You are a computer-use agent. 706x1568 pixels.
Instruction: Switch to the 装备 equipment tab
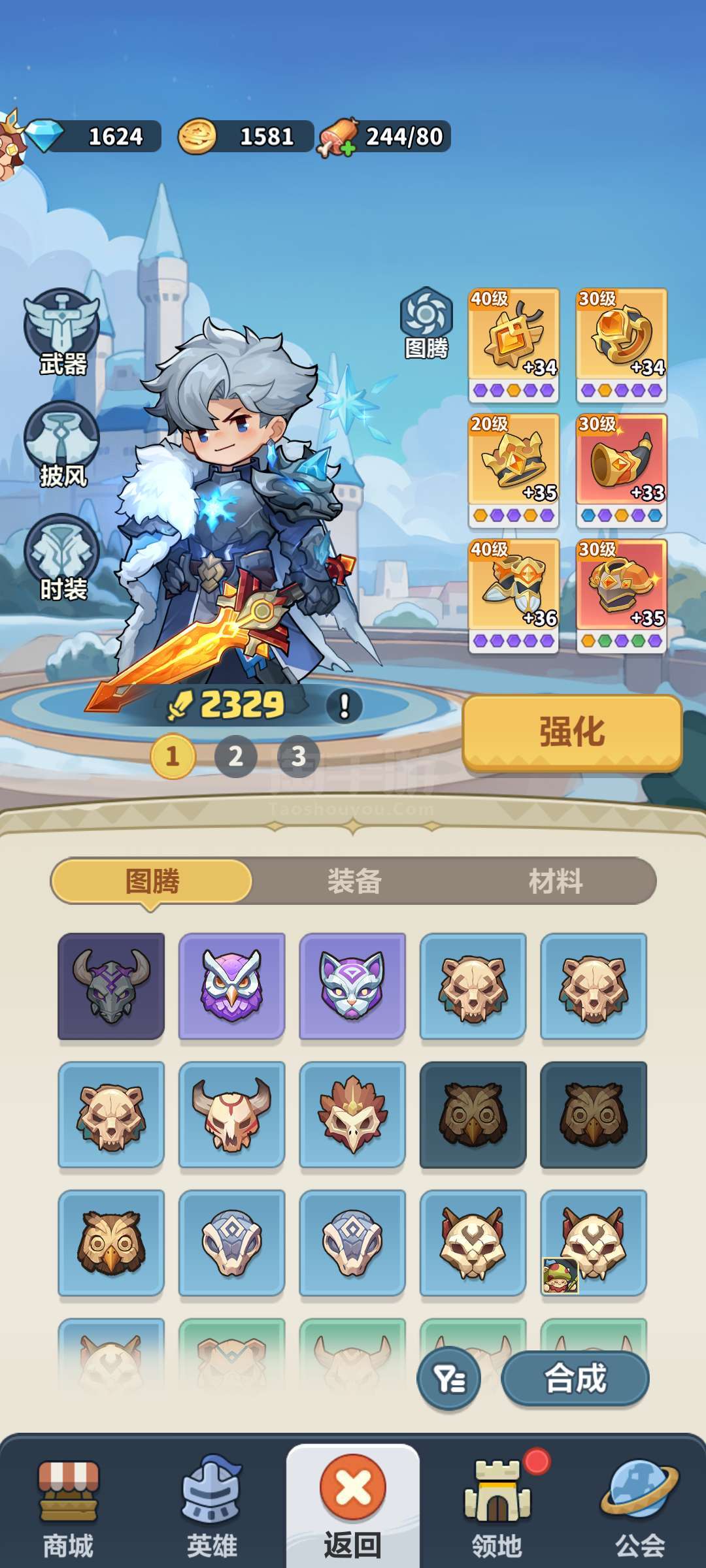coord(354,881)
